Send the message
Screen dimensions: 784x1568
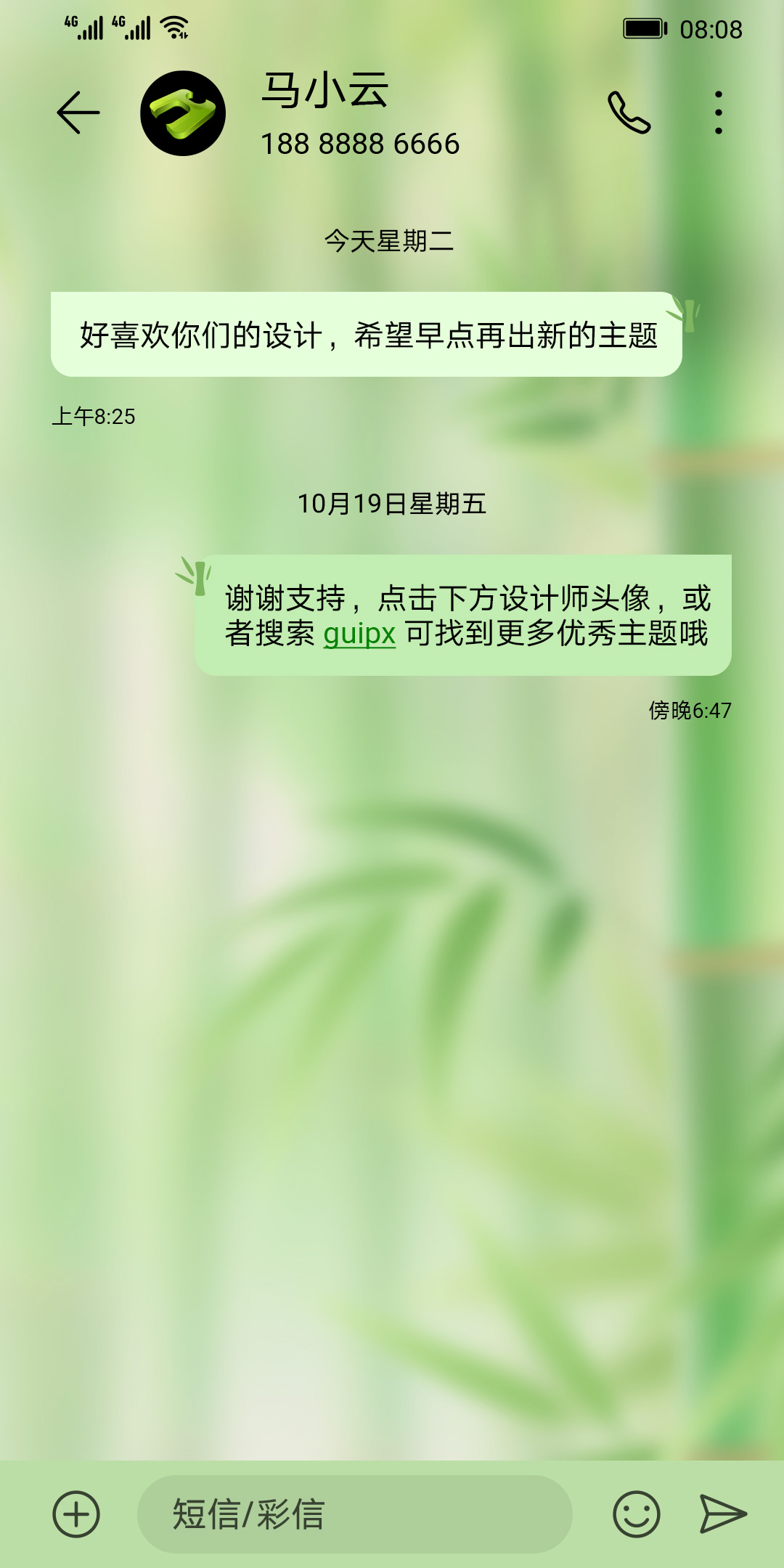point(723,1514)
